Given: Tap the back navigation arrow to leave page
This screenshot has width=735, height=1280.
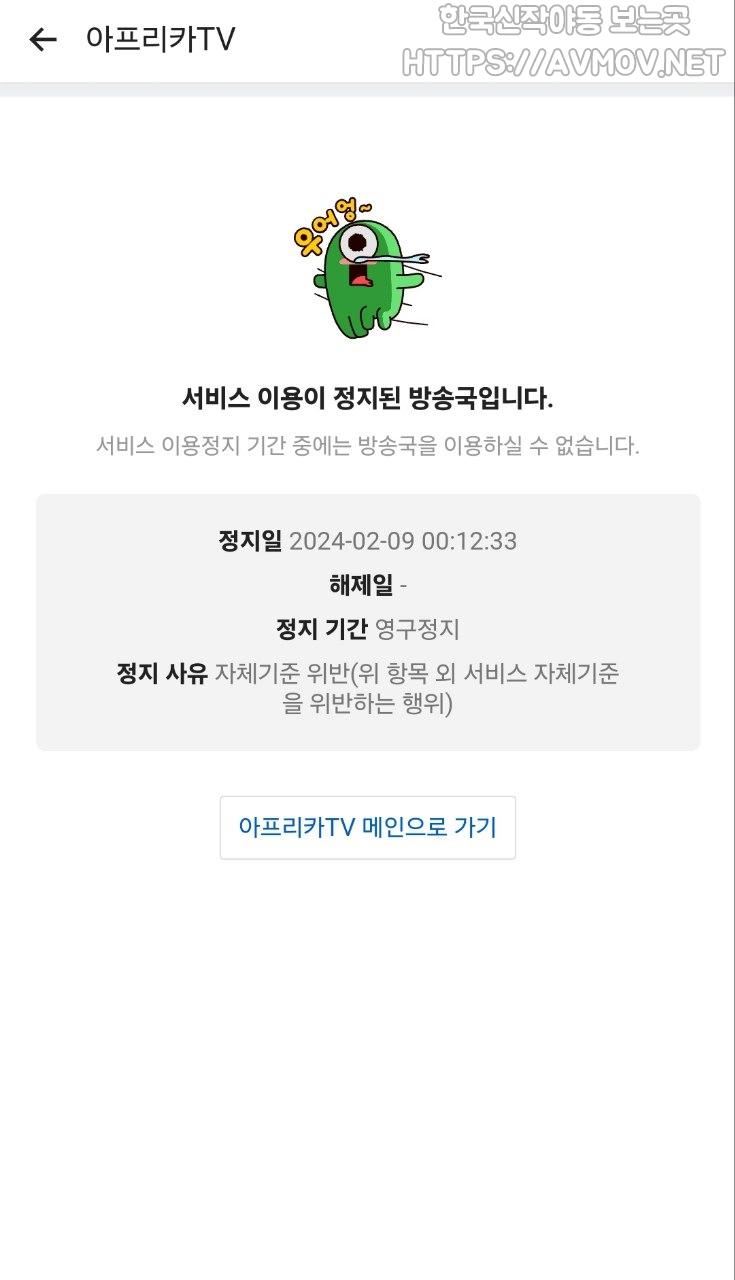Looking at the screenshot, I should point(41,39).
